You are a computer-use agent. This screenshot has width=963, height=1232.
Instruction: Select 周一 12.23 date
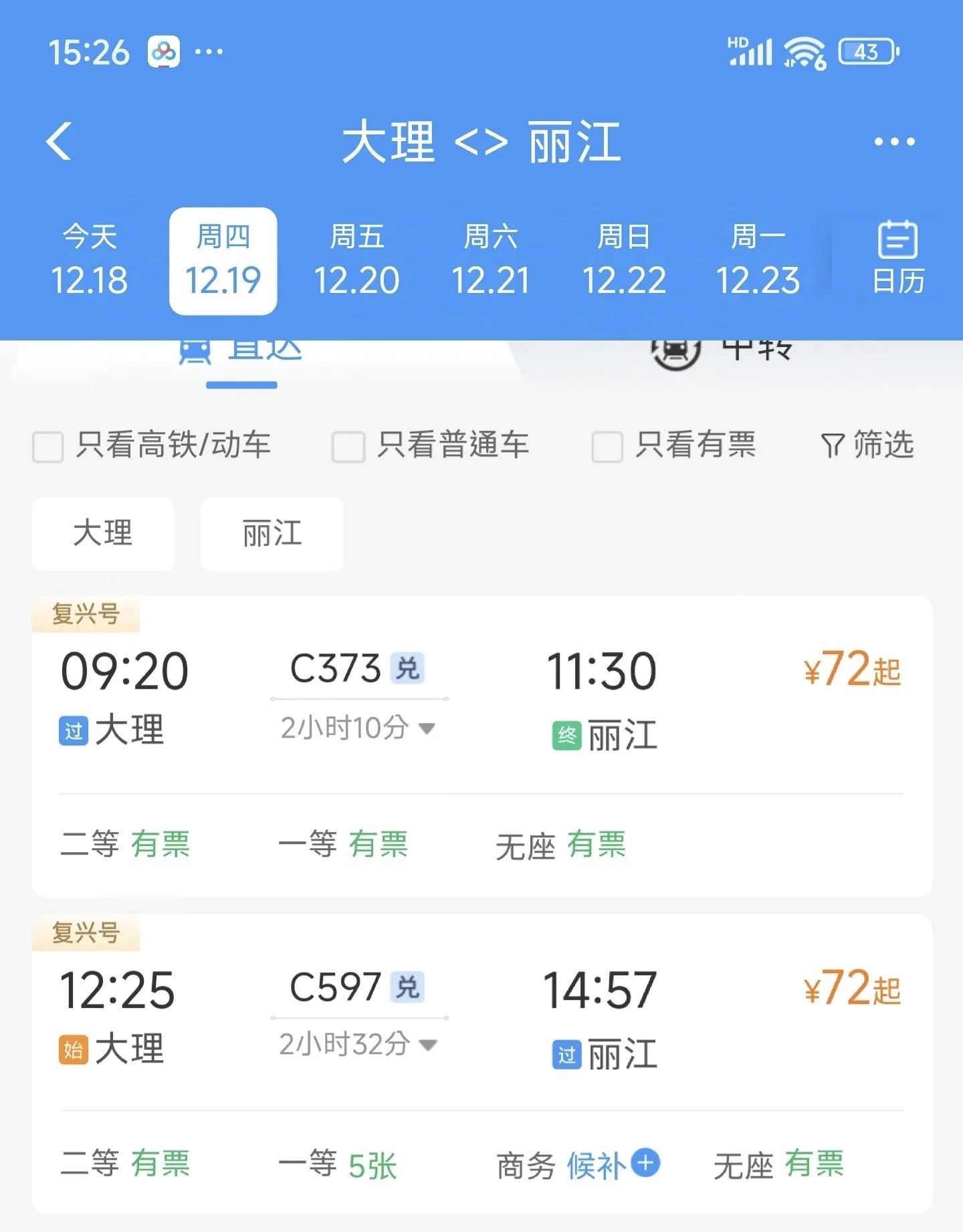(758, 261)
